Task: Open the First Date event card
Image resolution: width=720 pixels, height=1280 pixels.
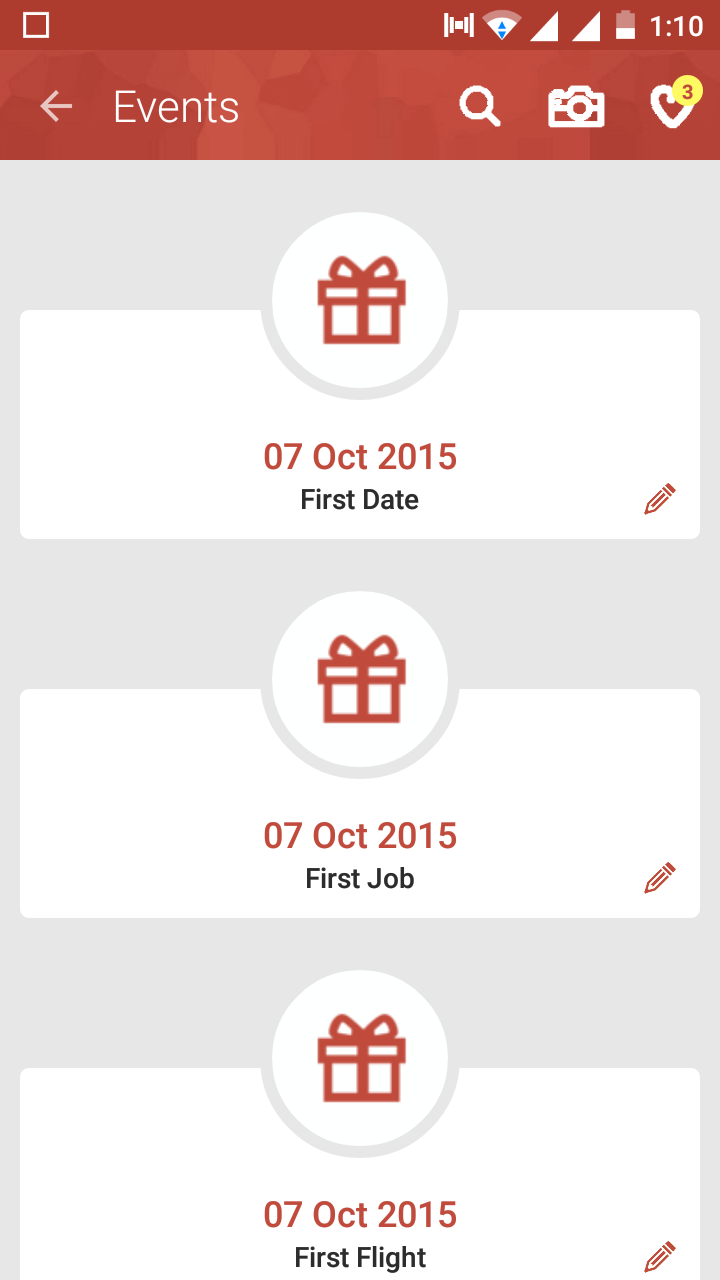Action: (x=360, y=425)
